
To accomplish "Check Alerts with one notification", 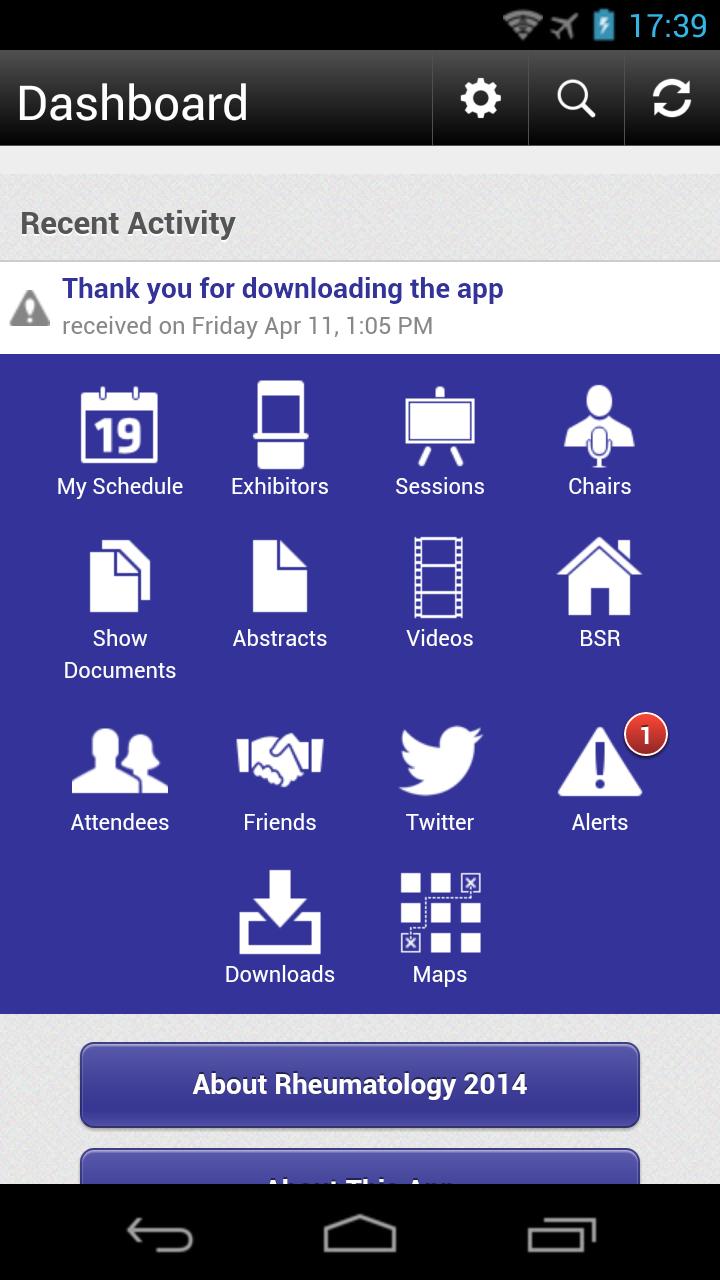I will point(600,779).
